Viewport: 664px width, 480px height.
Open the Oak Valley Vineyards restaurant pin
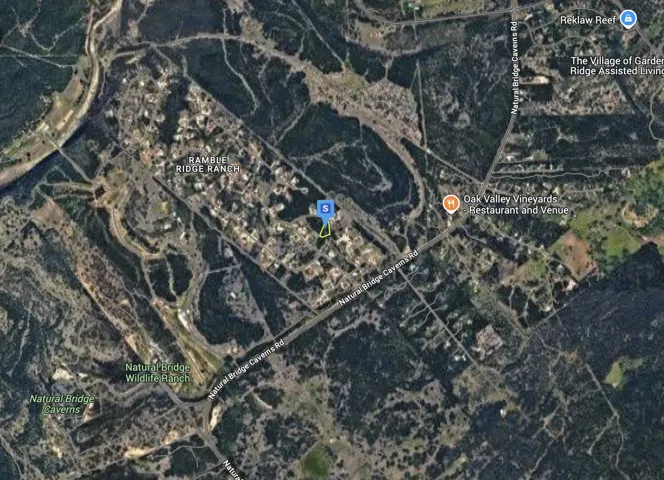(451, 204)
